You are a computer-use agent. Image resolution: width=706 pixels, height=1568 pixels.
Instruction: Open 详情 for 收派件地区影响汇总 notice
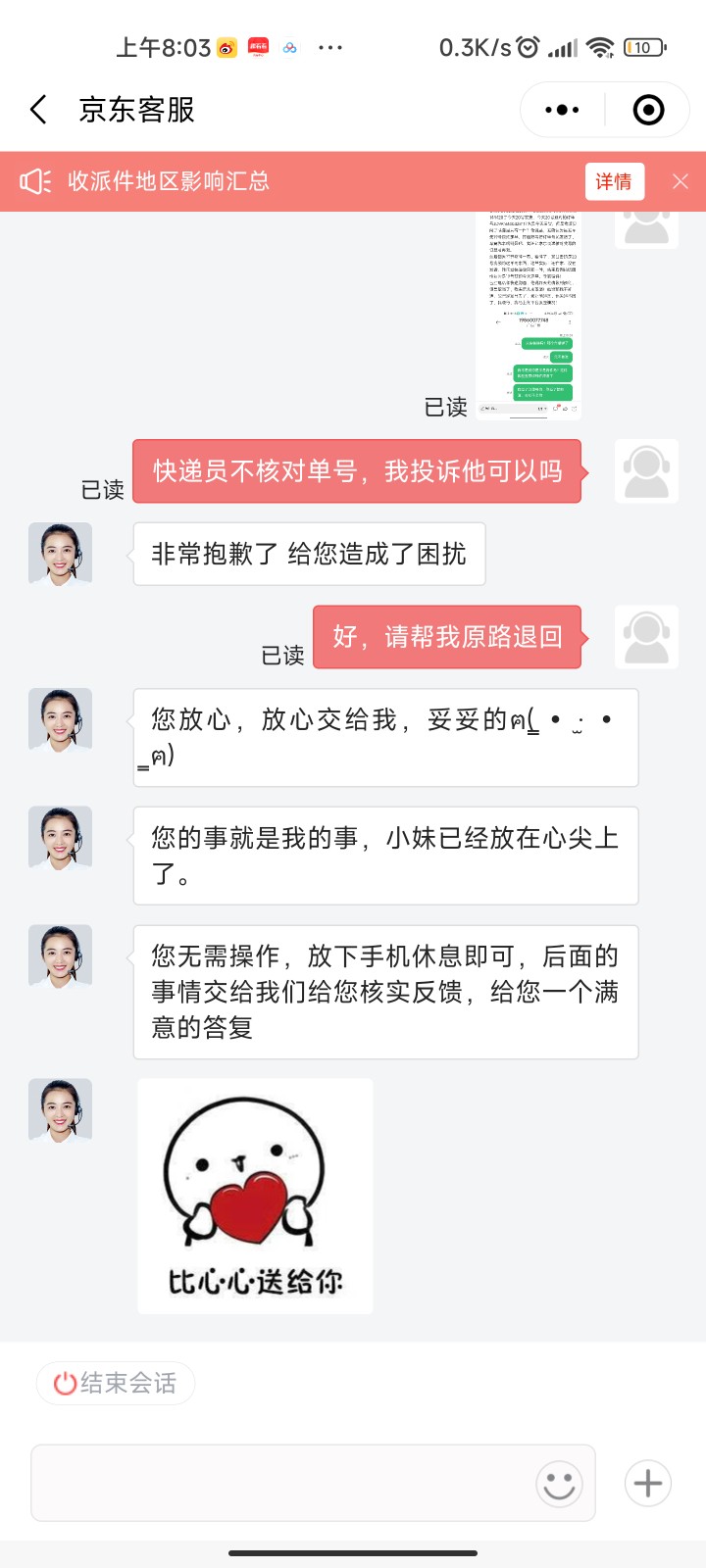(x=614, y=181)
